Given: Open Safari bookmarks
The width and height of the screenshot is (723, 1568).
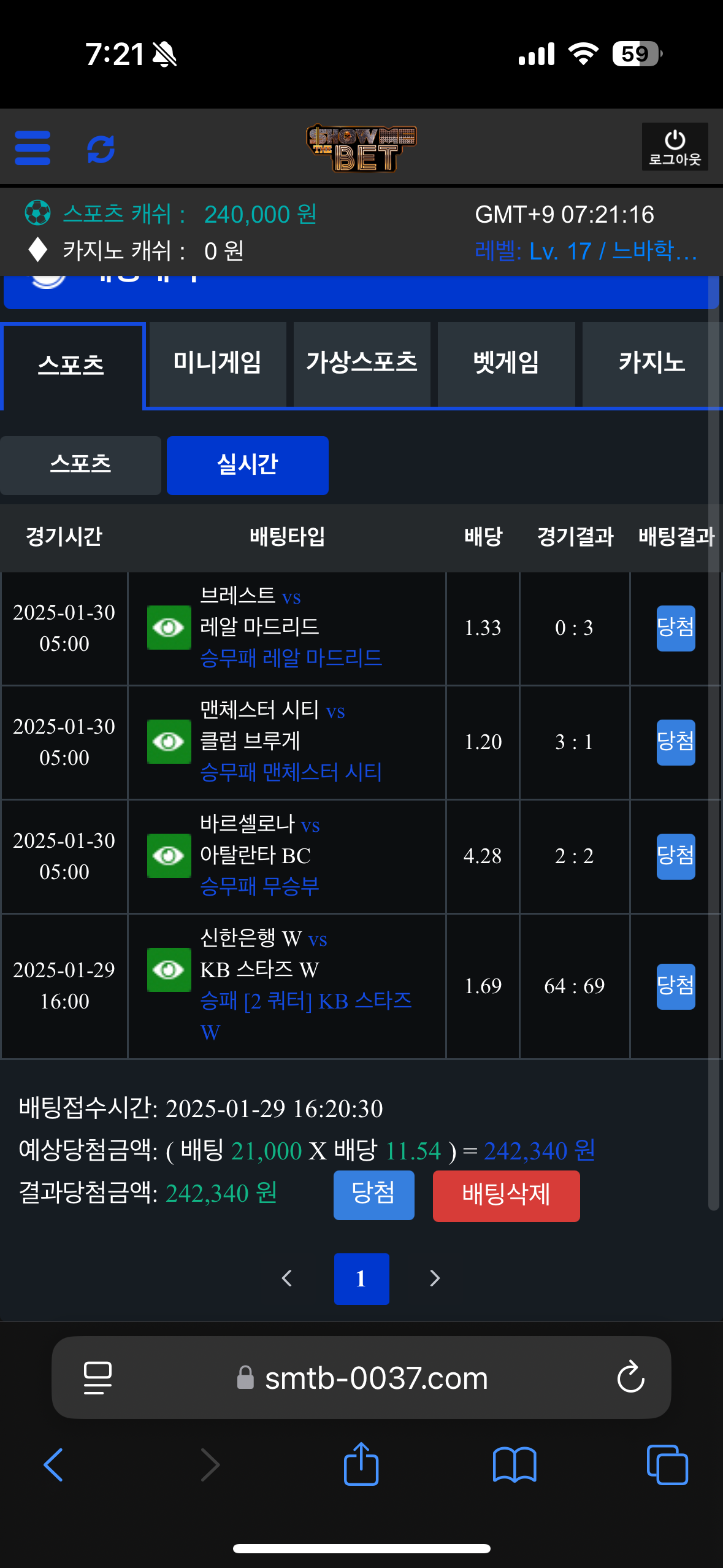Looking at the screenshot, I should pyautogui.click(x=514, y=1465).
